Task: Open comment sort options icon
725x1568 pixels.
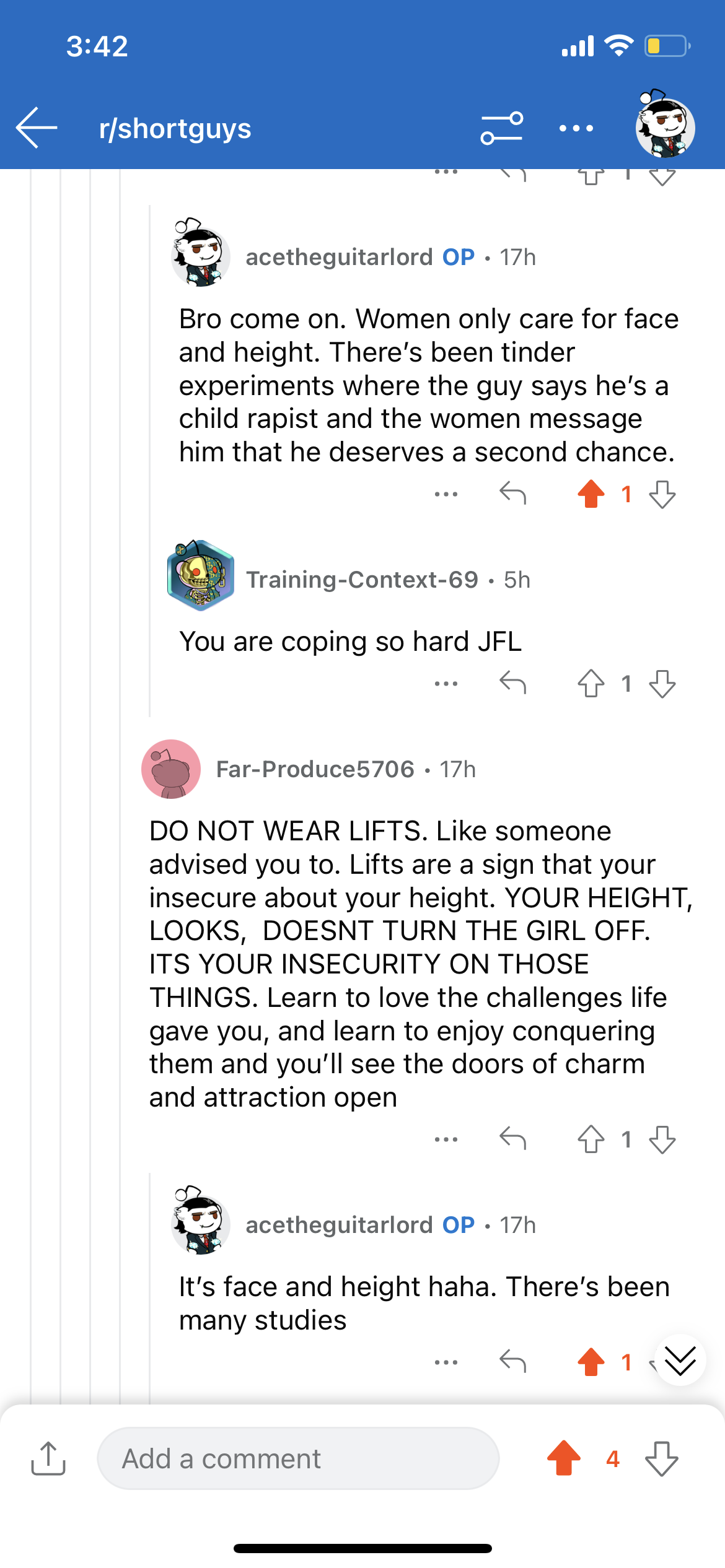Action: coord(501,128)
